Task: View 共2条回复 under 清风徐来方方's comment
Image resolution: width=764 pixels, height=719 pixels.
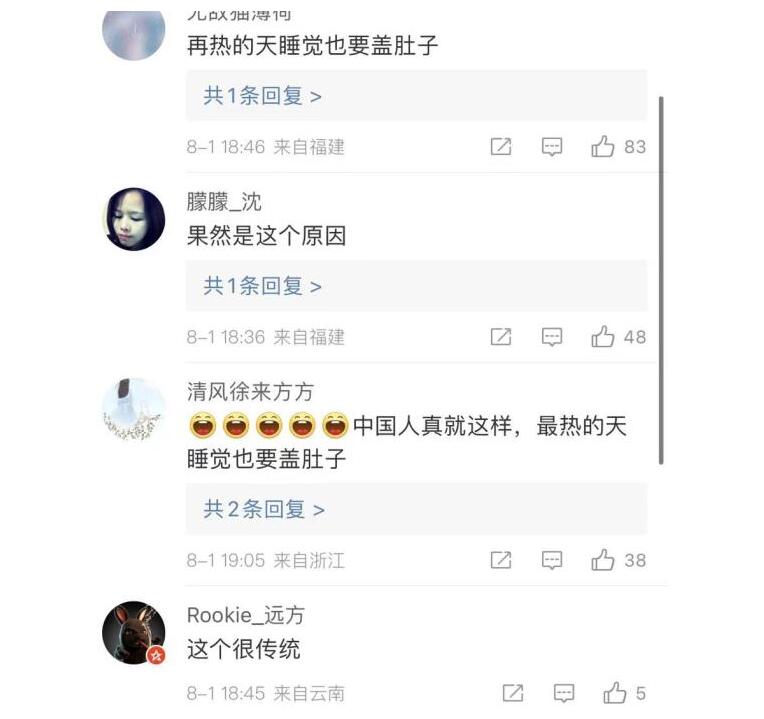Action: click(265, 509)
